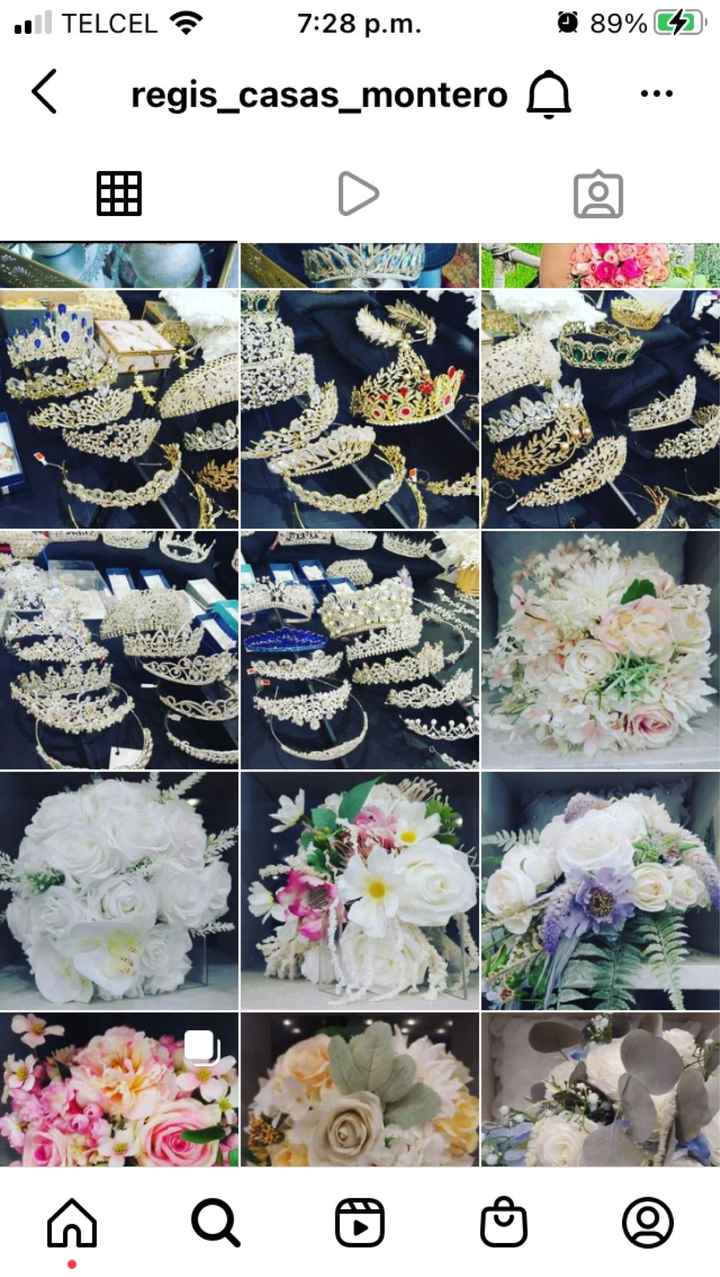The image size is (720, 1277).
Task: Switch to the posts grid tab
Action: (x=119, y=194)
